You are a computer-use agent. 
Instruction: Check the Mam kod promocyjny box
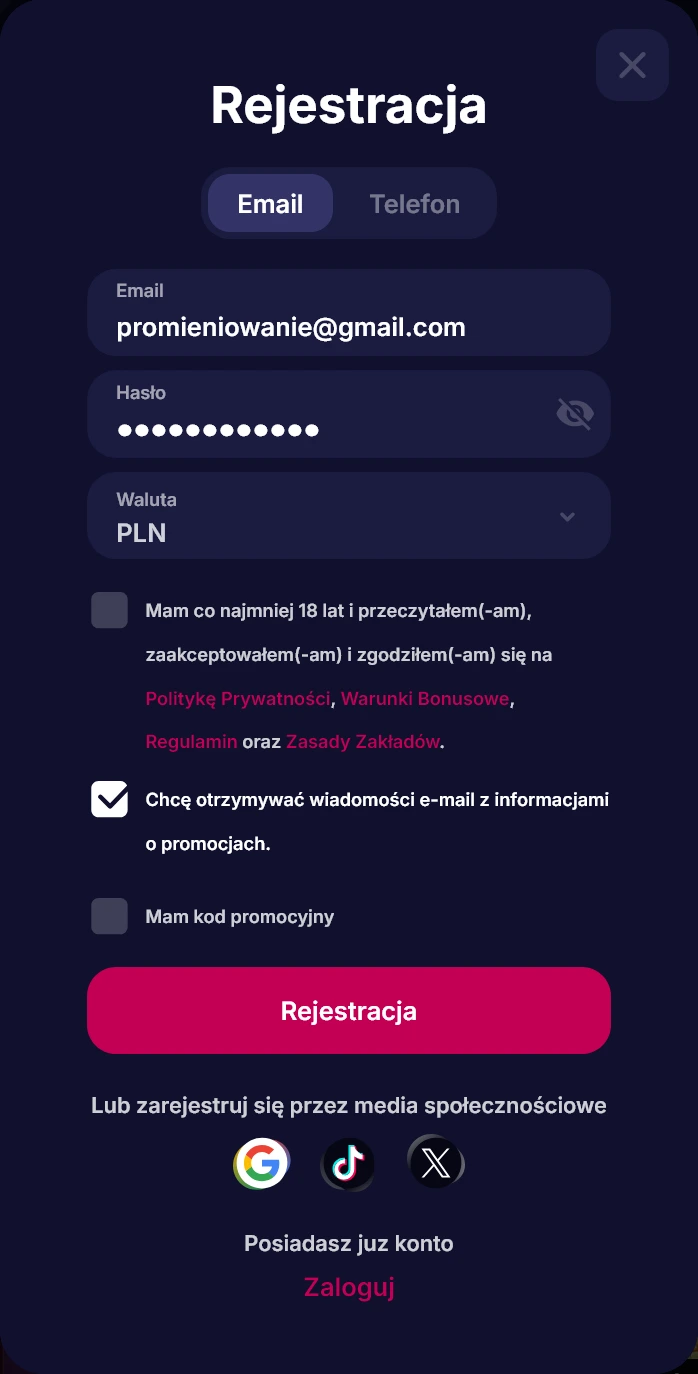coord(110,916)
